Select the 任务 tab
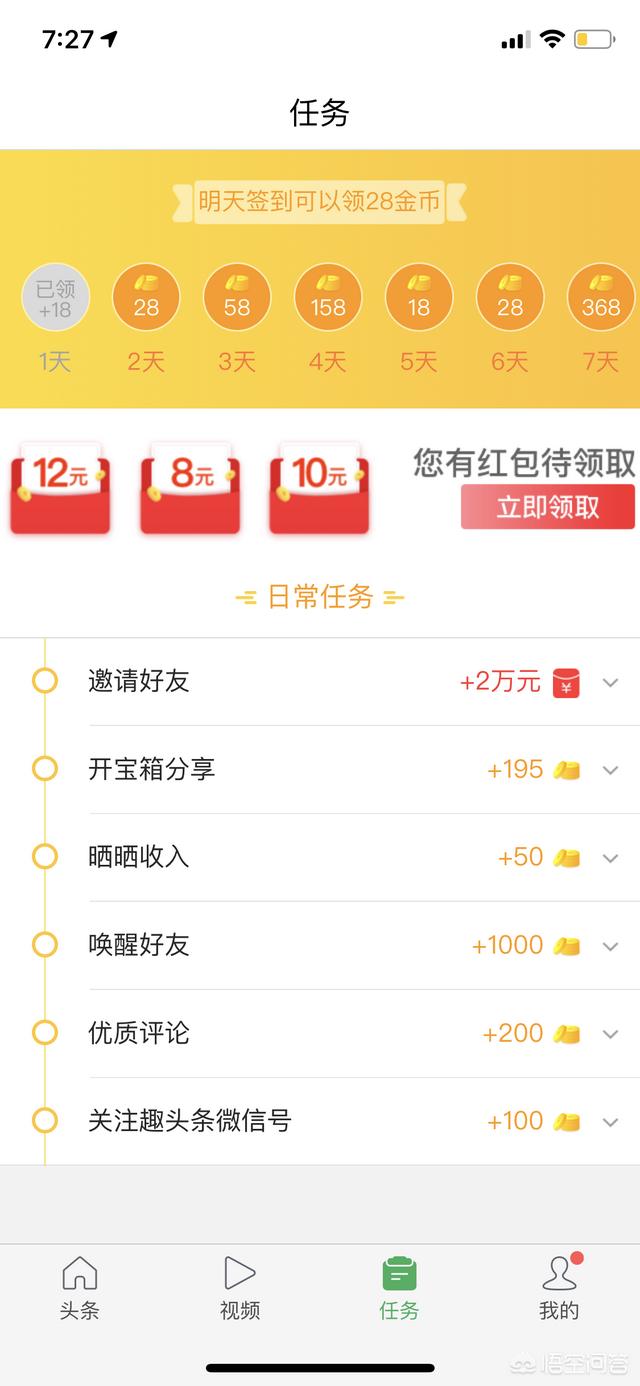 pos(399,1288)
